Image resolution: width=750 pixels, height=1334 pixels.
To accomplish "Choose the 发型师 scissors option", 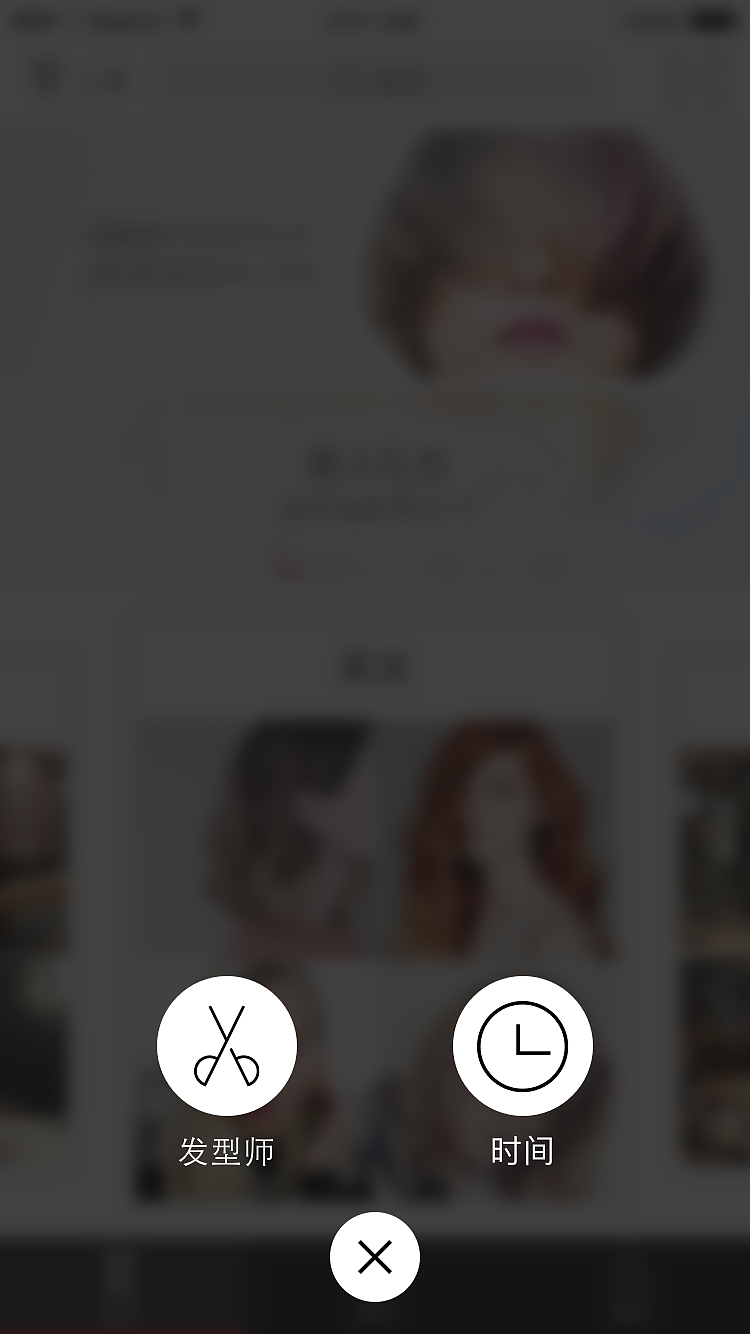I will (227, 1046).
